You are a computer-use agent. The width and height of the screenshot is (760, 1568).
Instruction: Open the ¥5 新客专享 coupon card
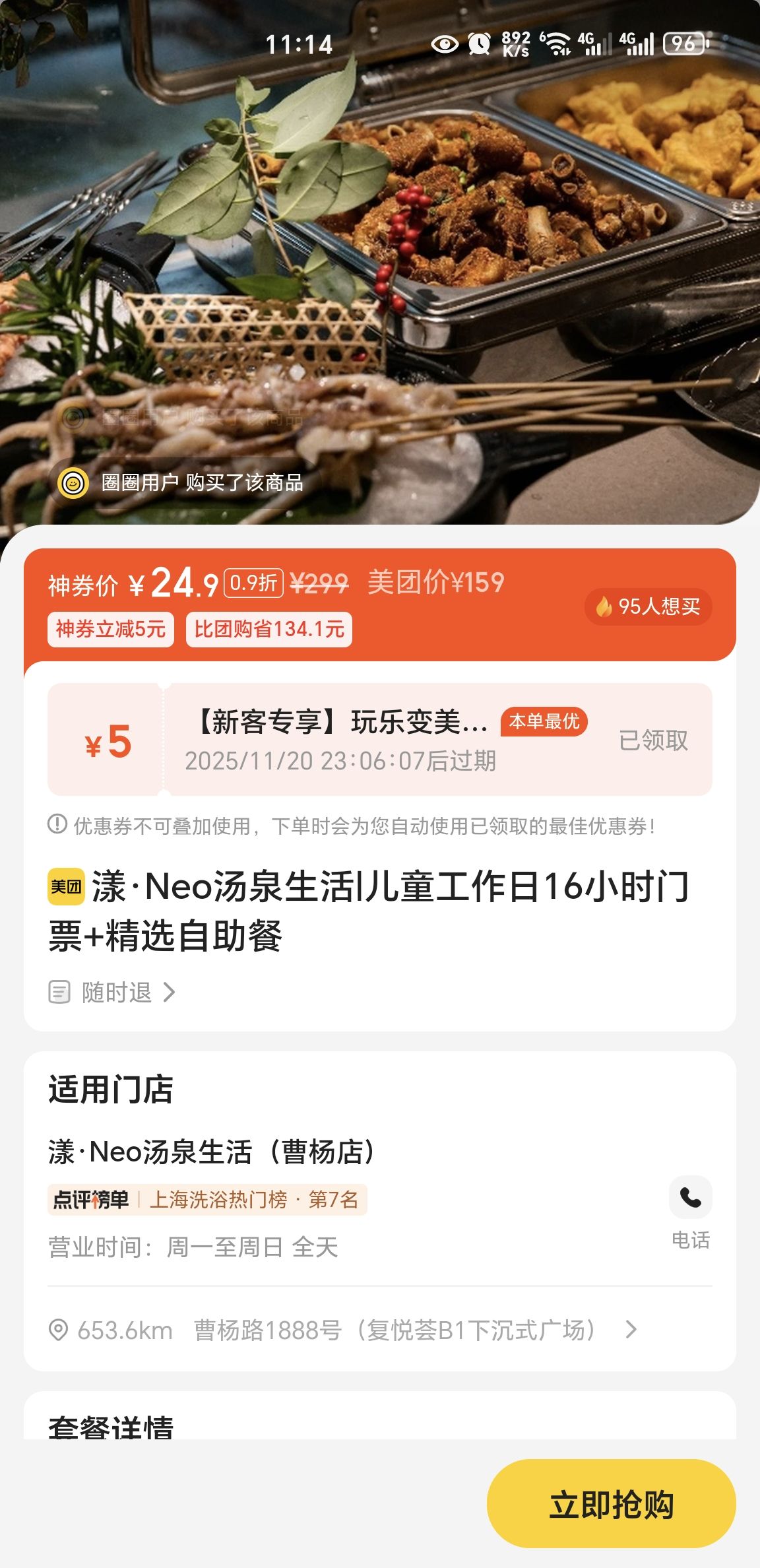(x=379, y=740)
